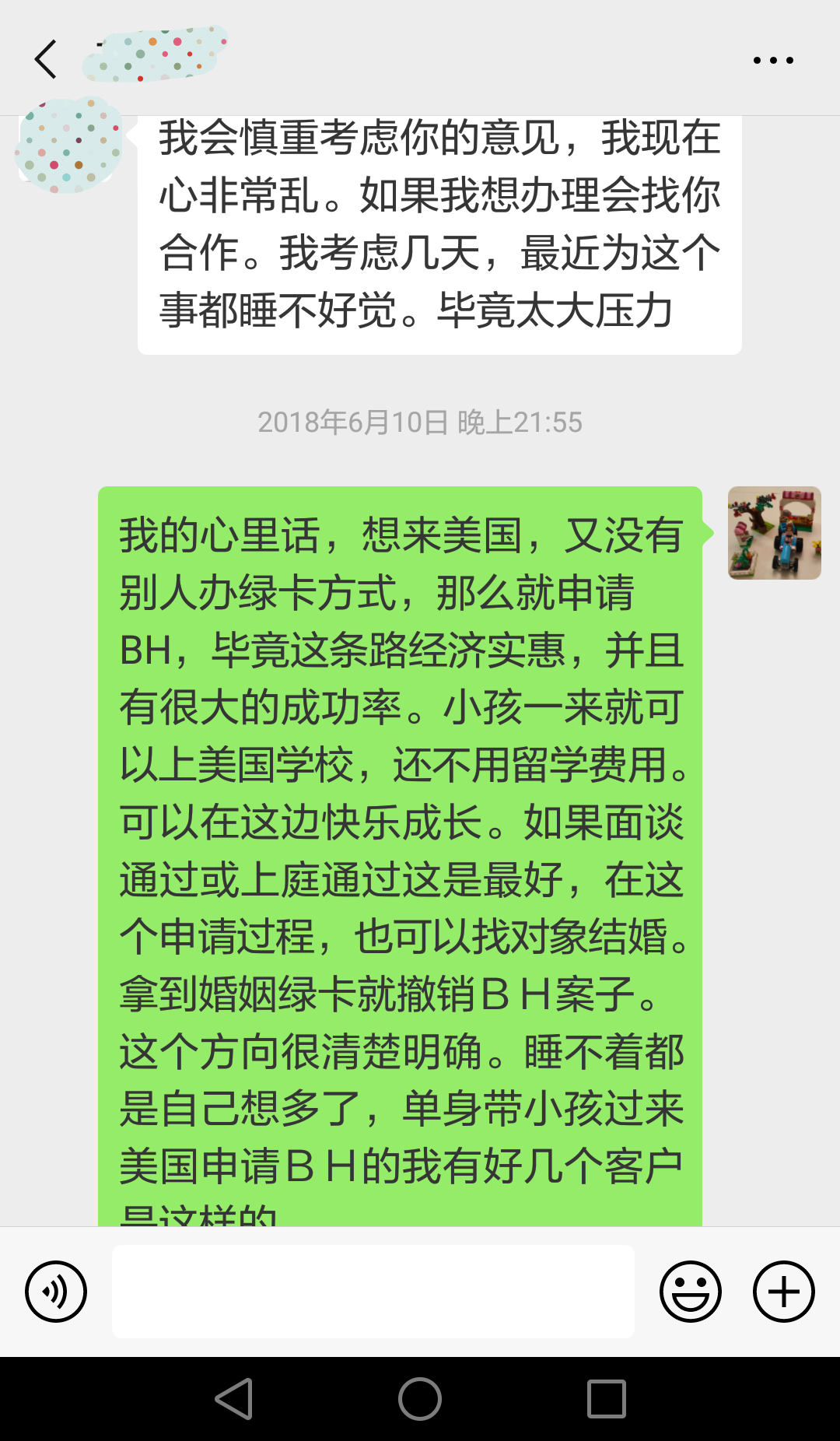Open the emoji picker
840x1441 pixels.
691,1292
